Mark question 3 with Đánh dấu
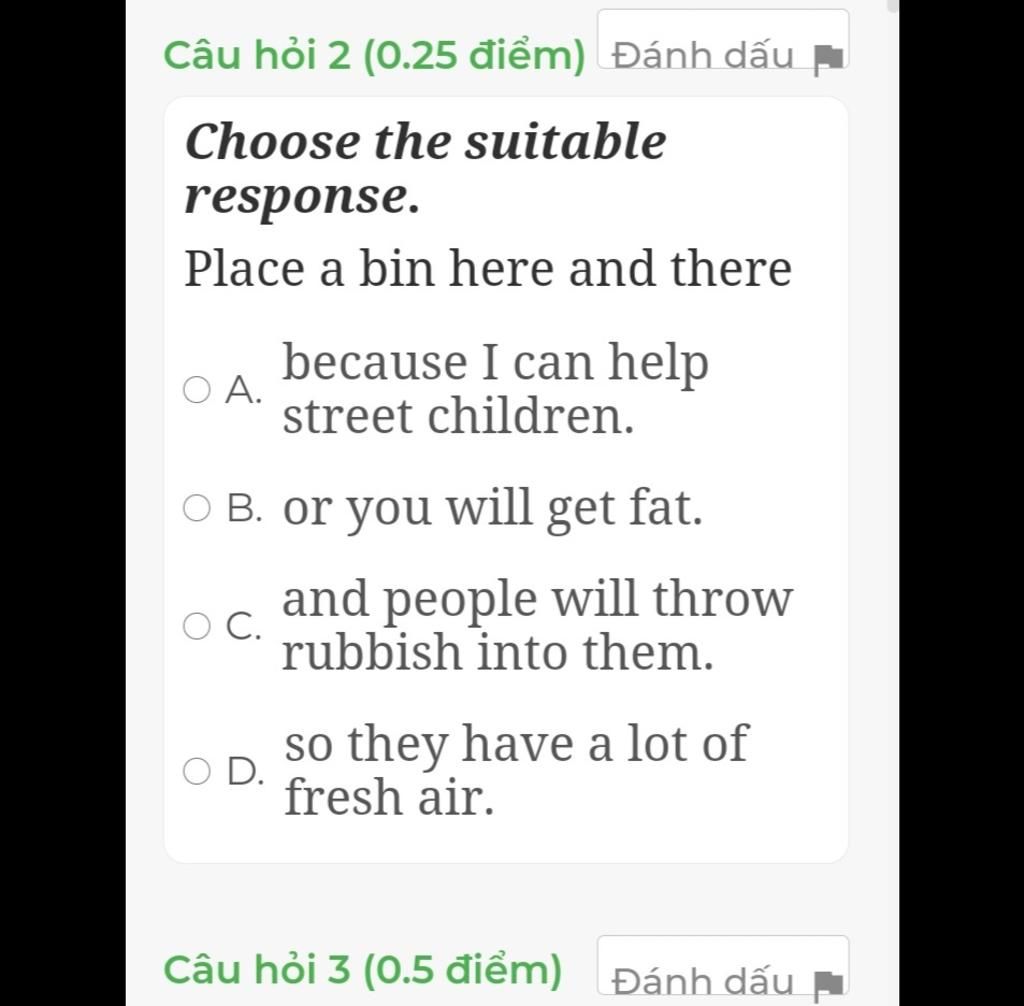The height and width of the screenshot is (1006, 1024). 723,969
